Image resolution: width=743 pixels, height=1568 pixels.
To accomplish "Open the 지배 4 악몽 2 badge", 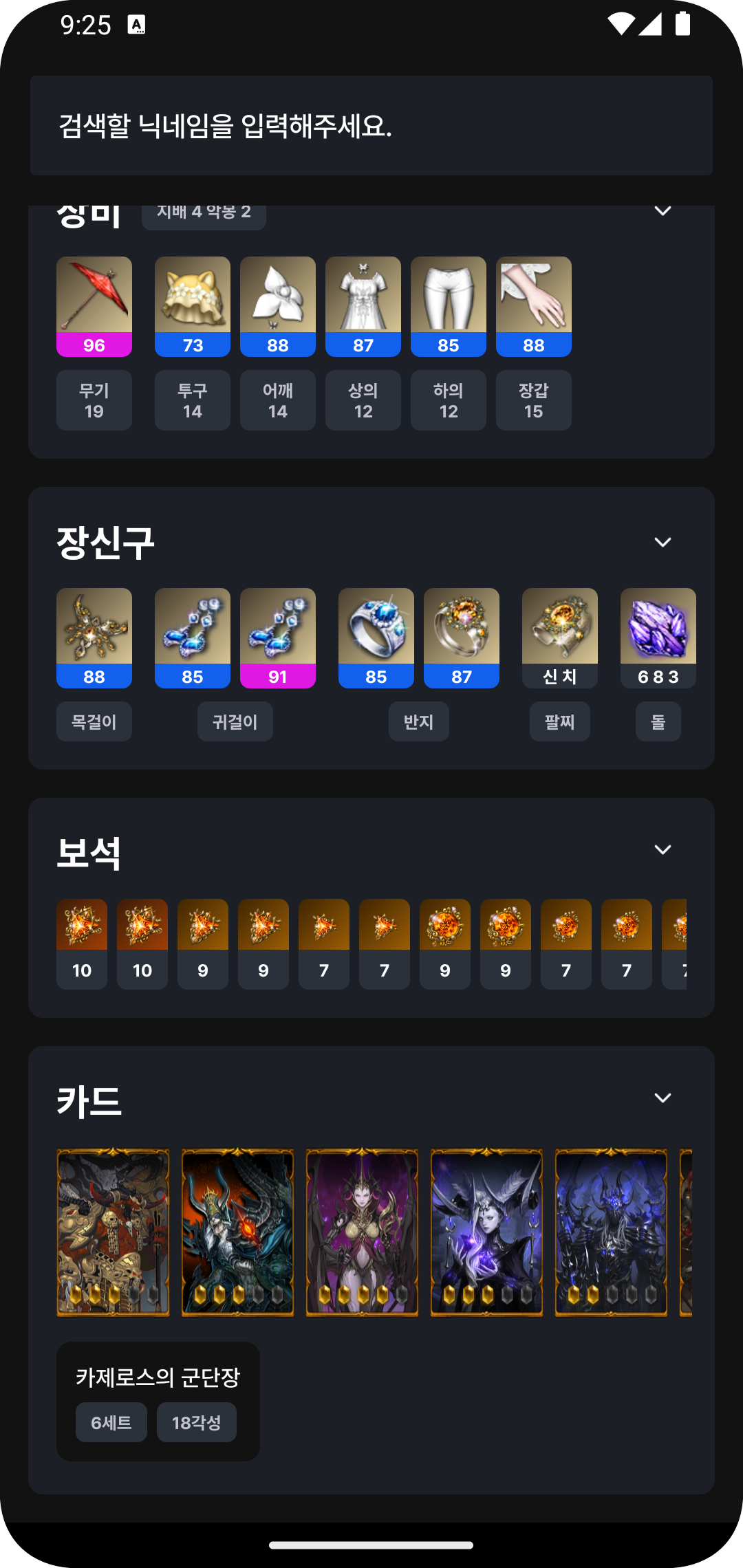I will 204,213.
